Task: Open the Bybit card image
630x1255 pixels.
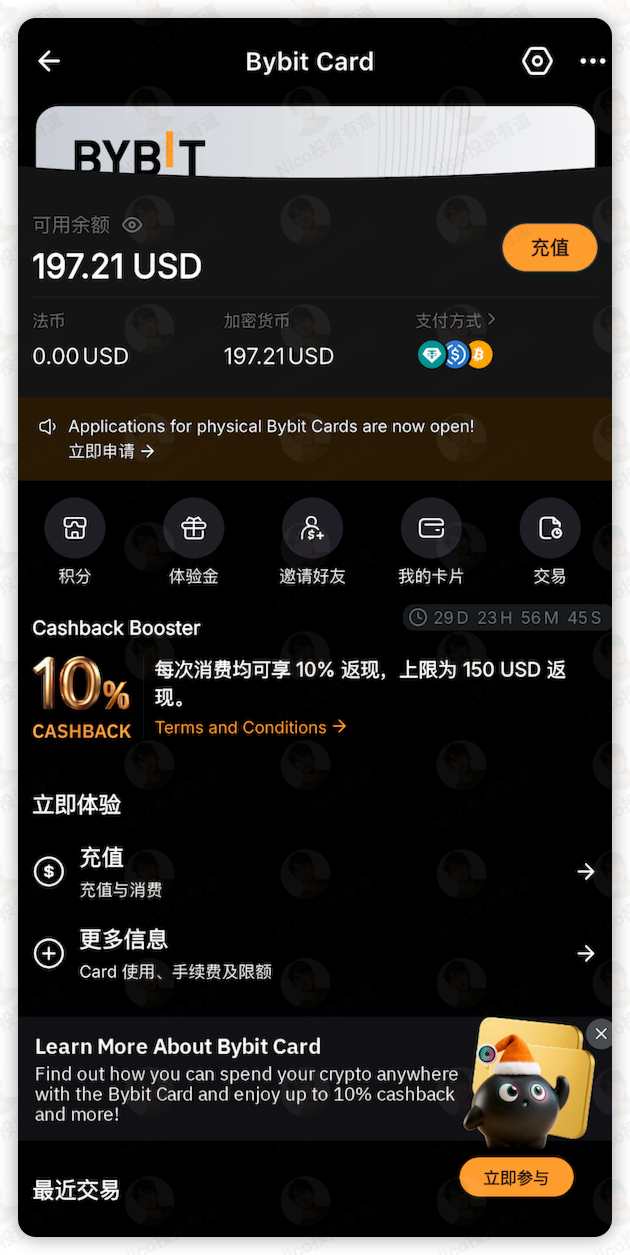Action: tap(315, 140)
